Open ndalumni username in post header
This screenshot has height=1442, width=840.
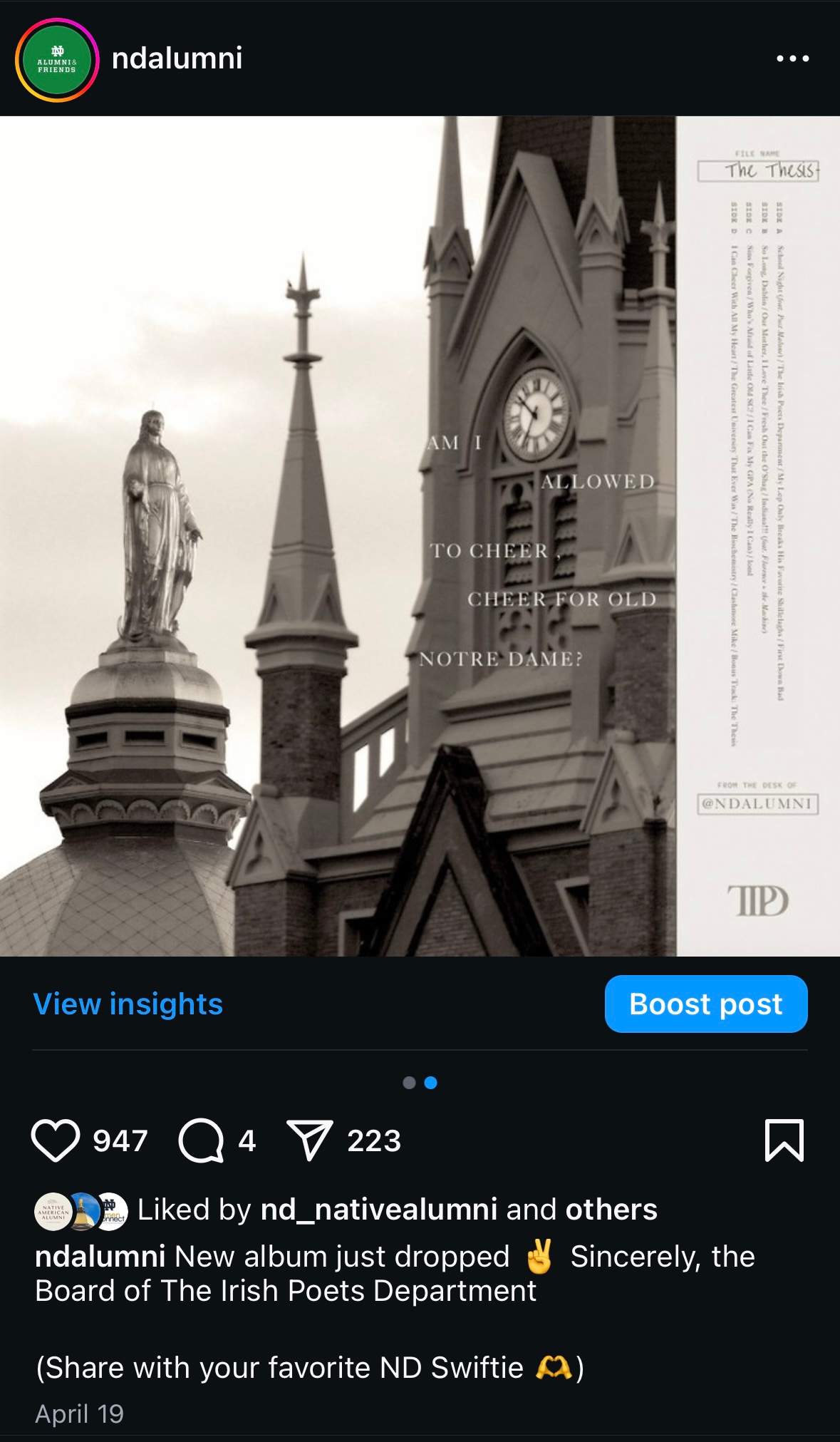177,58
